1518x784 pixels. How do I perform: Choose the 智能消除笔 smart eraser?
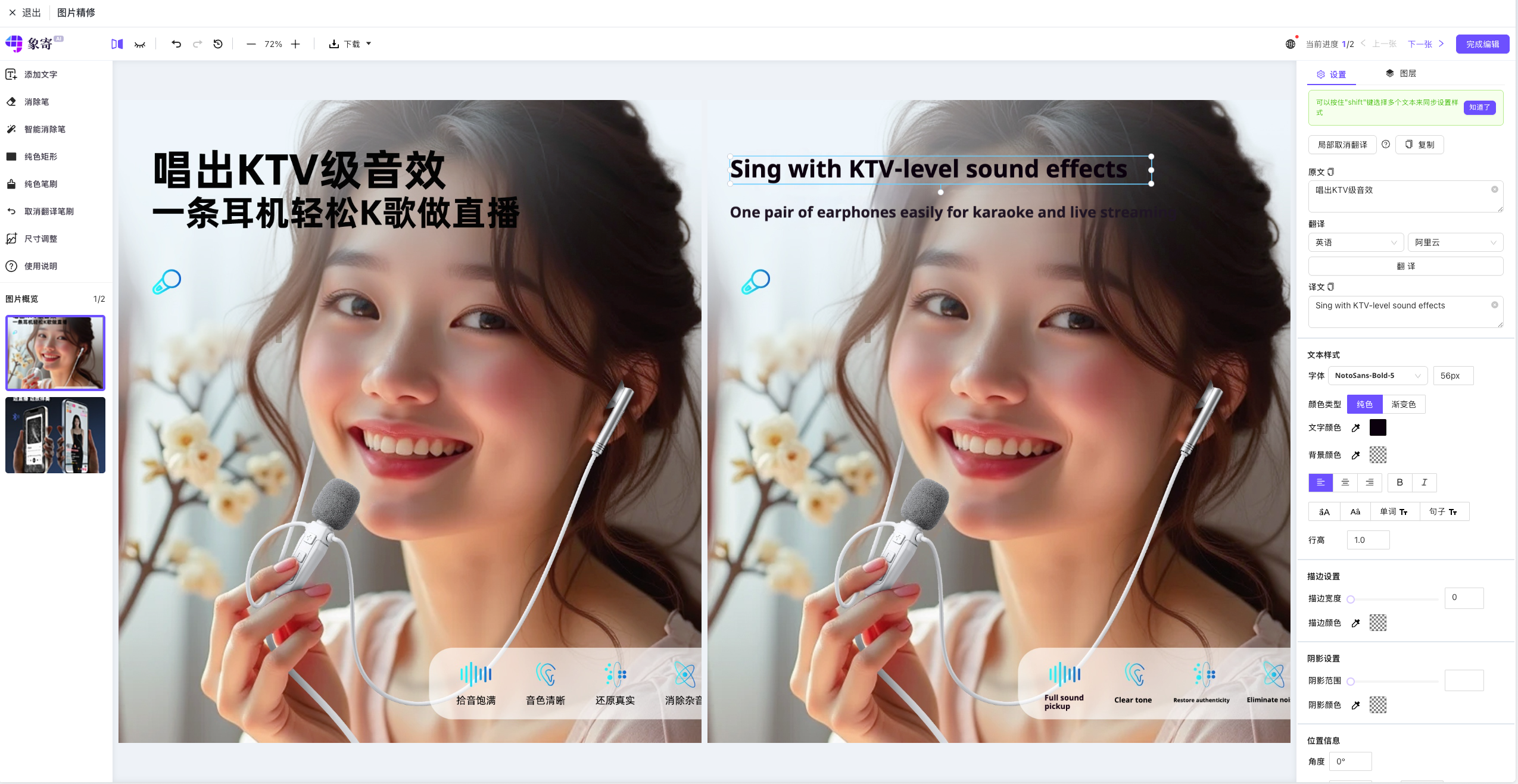tap(44, 129)
